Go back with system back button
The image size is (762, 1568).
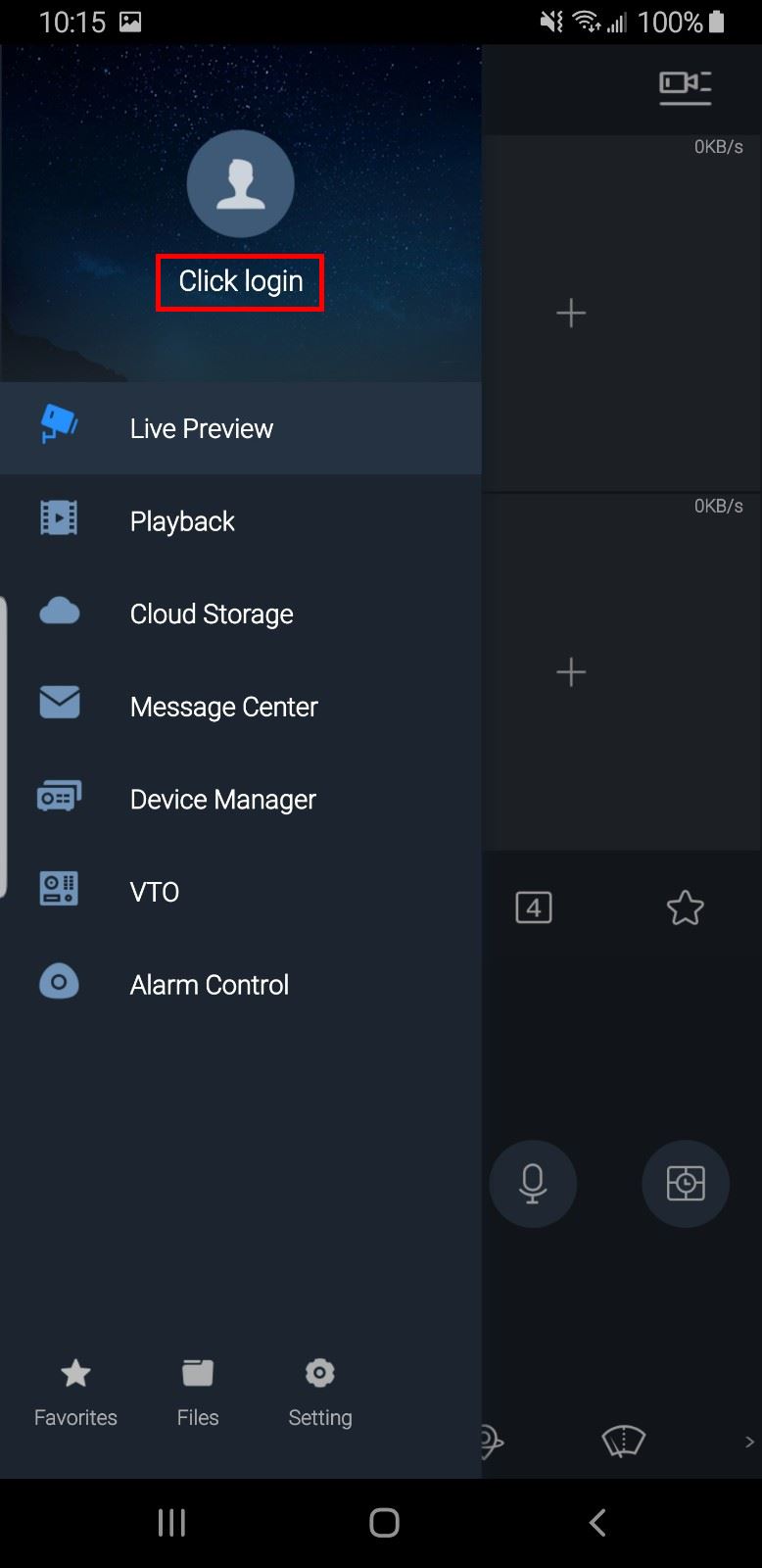pyautogui.click(x=597, y=1522)
